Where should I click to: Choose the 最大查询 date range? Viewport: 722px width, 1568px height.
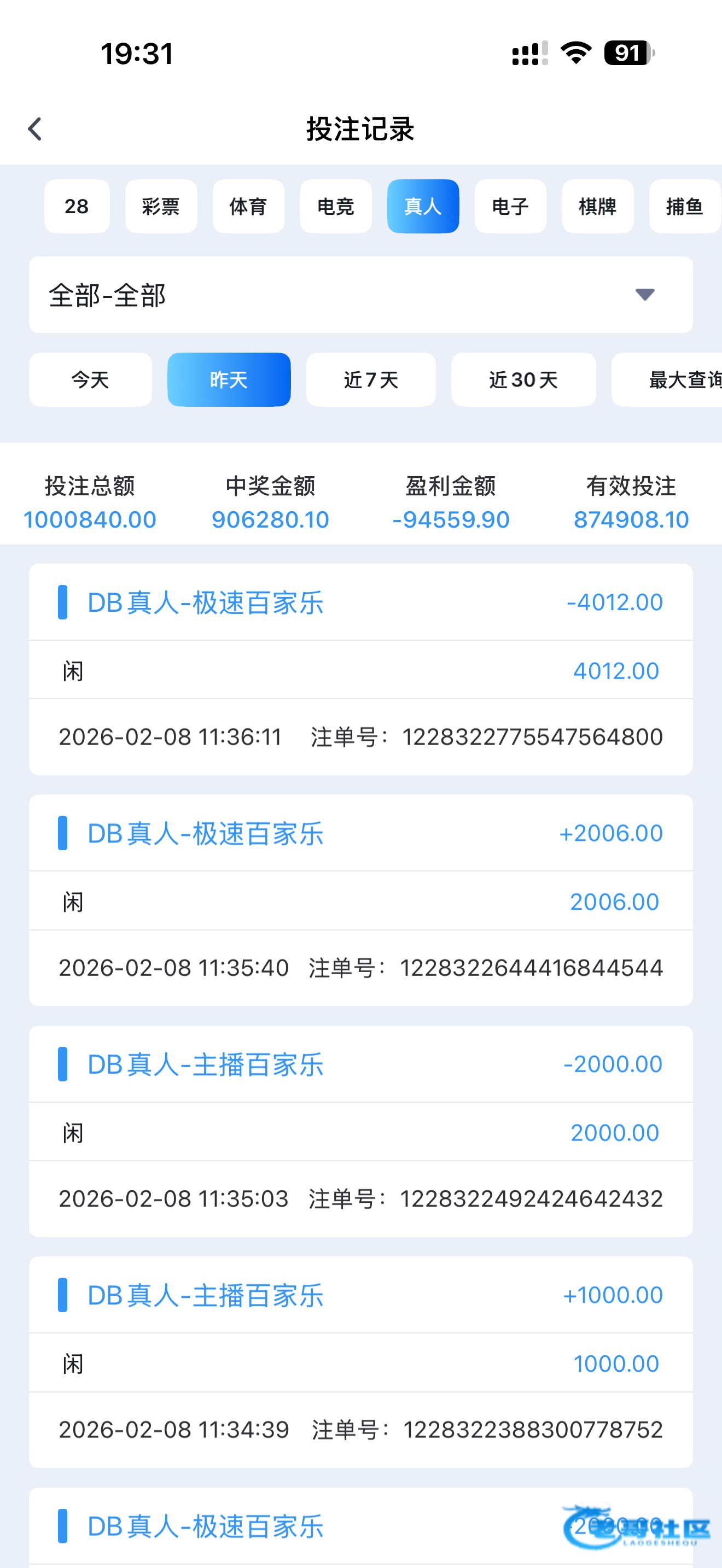tap(676, 380)
